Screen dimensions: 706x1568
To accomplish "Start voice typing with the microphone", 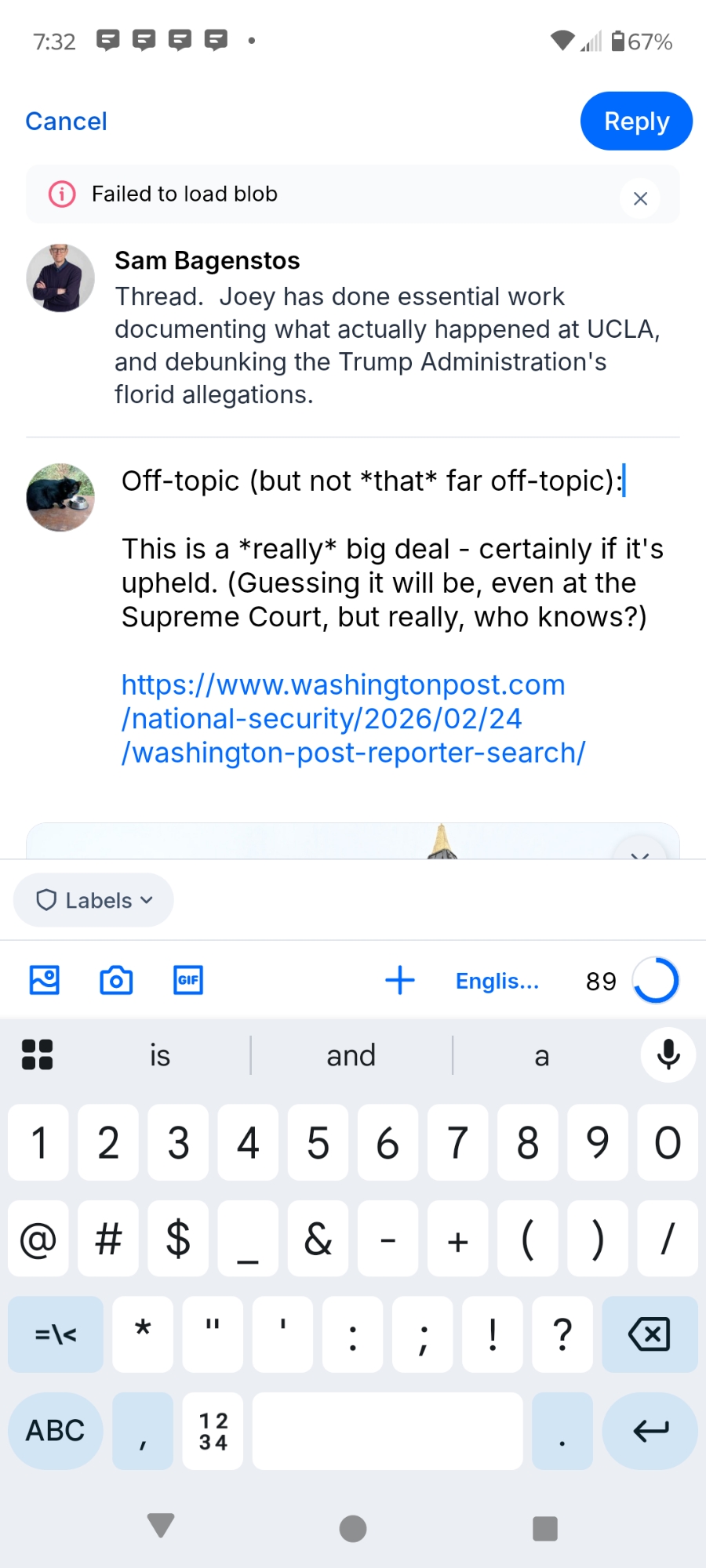I will pyautogui.click(x=668, y=1055).
